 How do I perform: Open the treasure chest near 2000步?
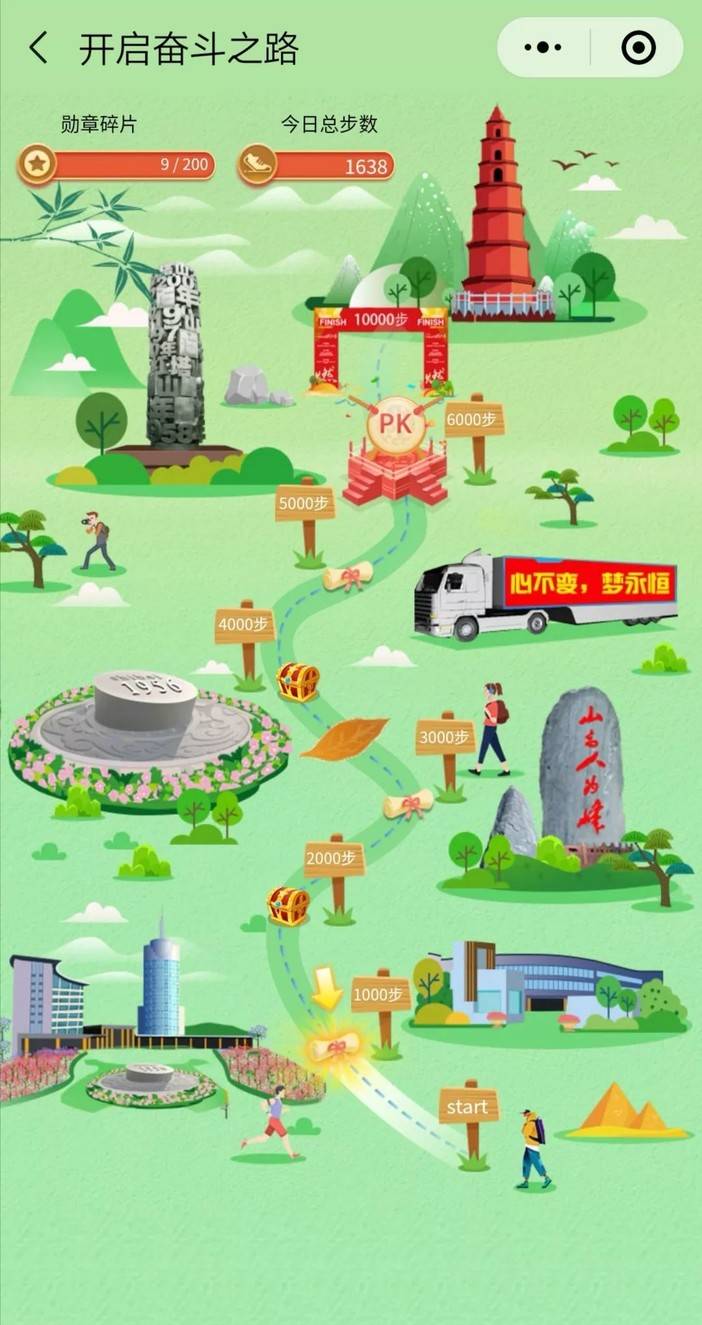(288, 906)
